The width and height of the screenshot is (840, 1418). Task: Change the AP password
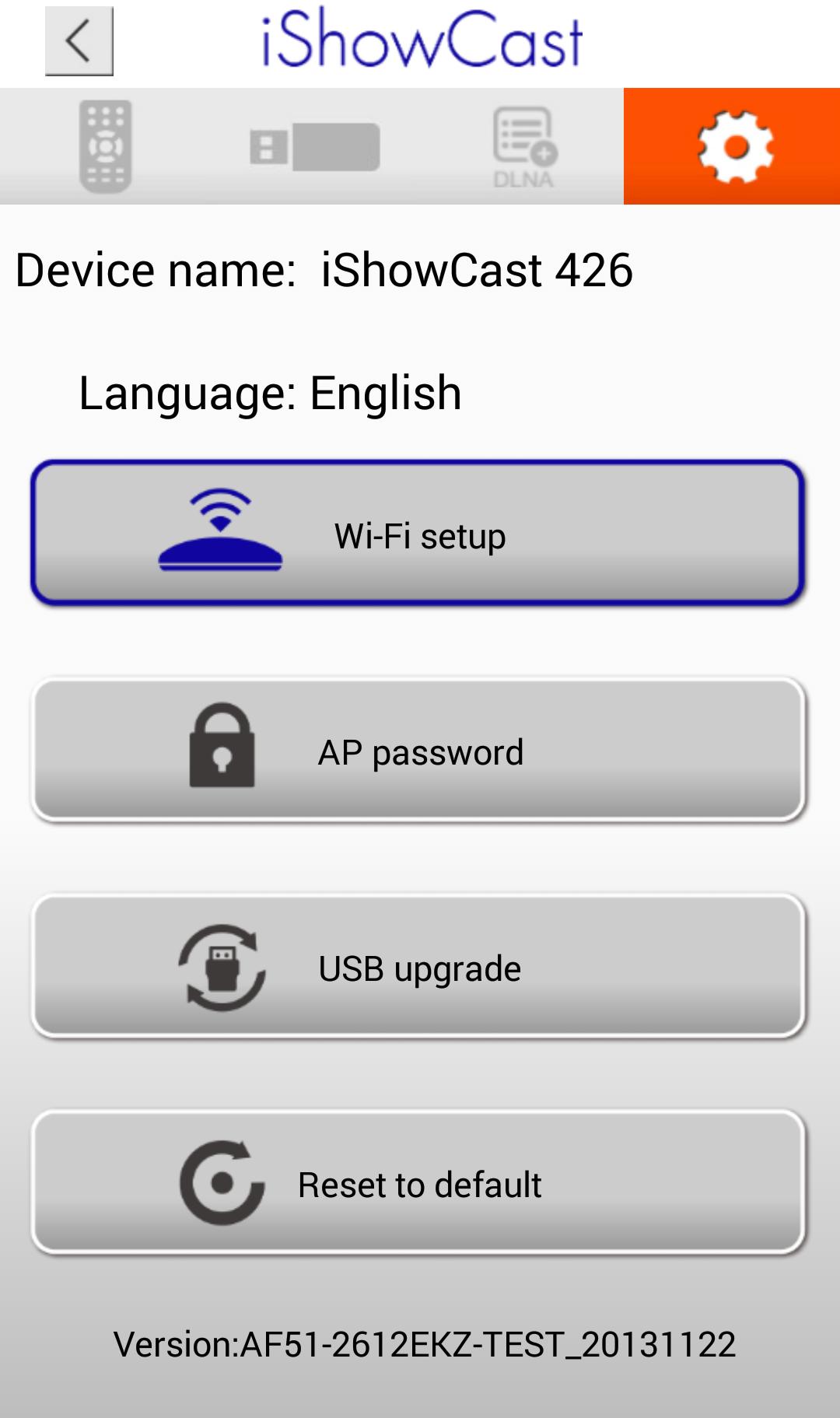coord(418,750)
